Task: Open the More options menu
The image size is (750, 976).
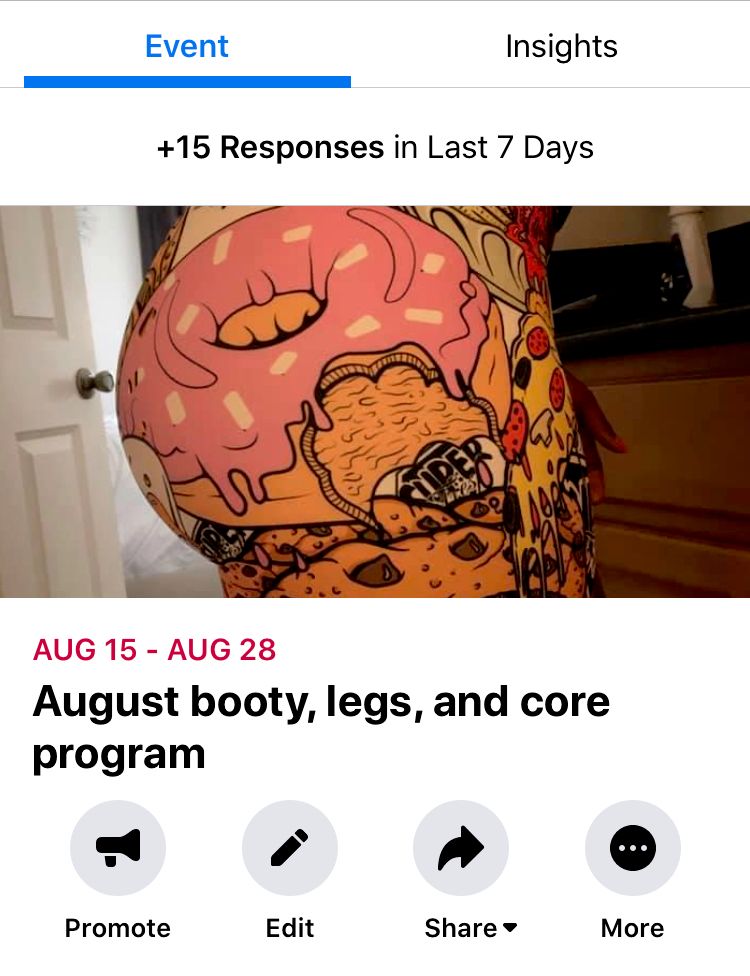Action: [x=632, y=848]
